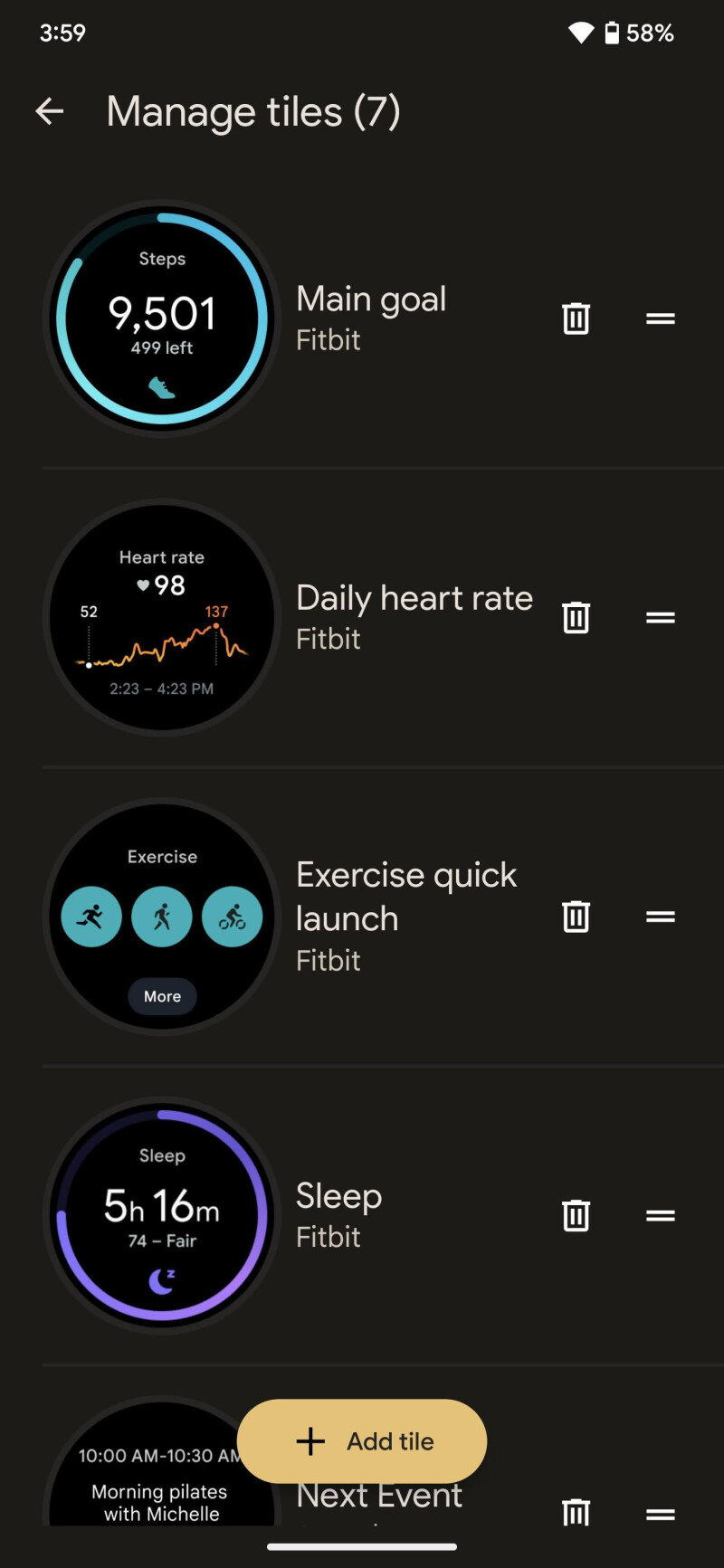Tap More inside the Exercise tile preview
This screenshot has height=1568, width=724.
(x=162, y=996)
